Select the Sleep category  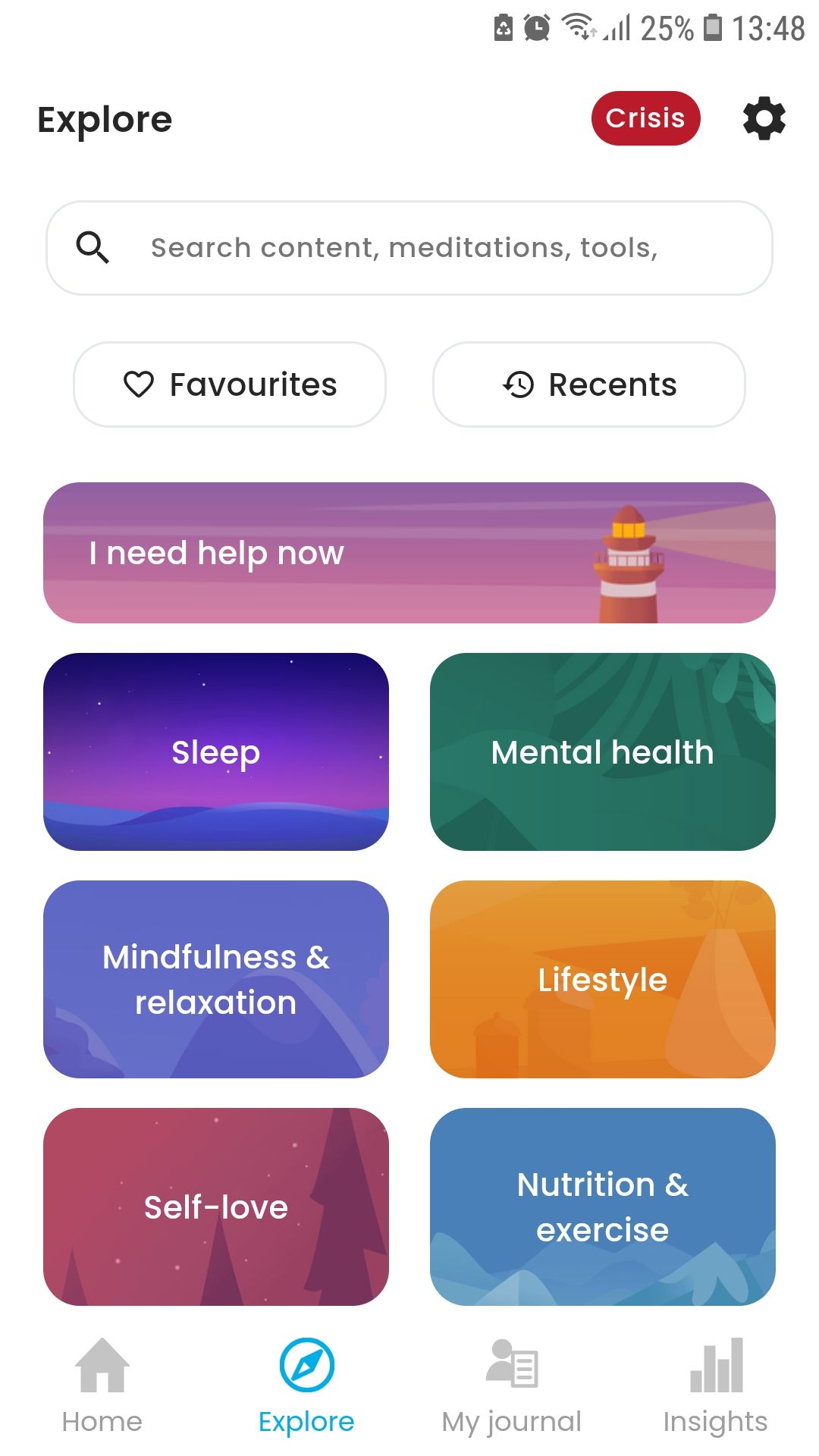(x=216, y=752)
